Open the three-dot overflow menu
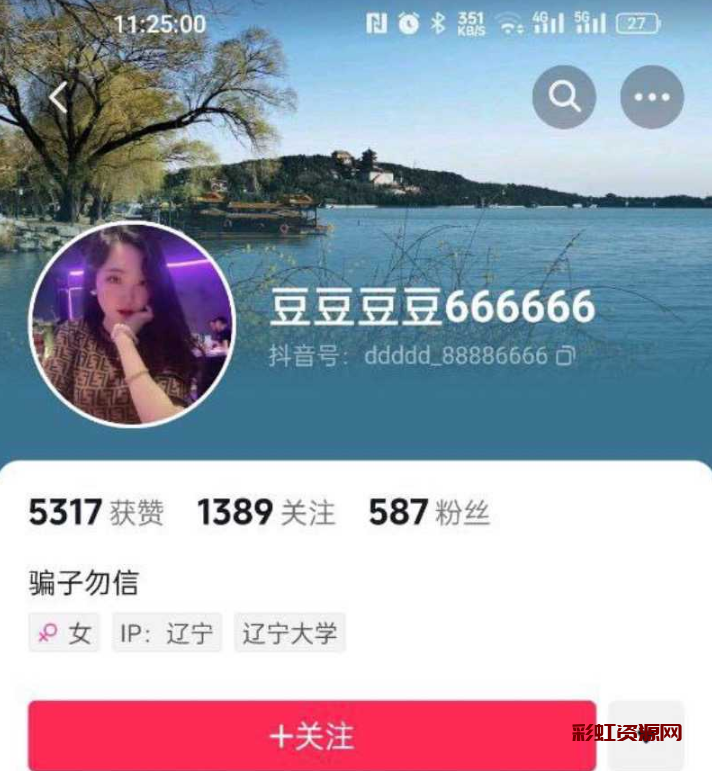This screenshot has height=771, width=712. [652, 97]
